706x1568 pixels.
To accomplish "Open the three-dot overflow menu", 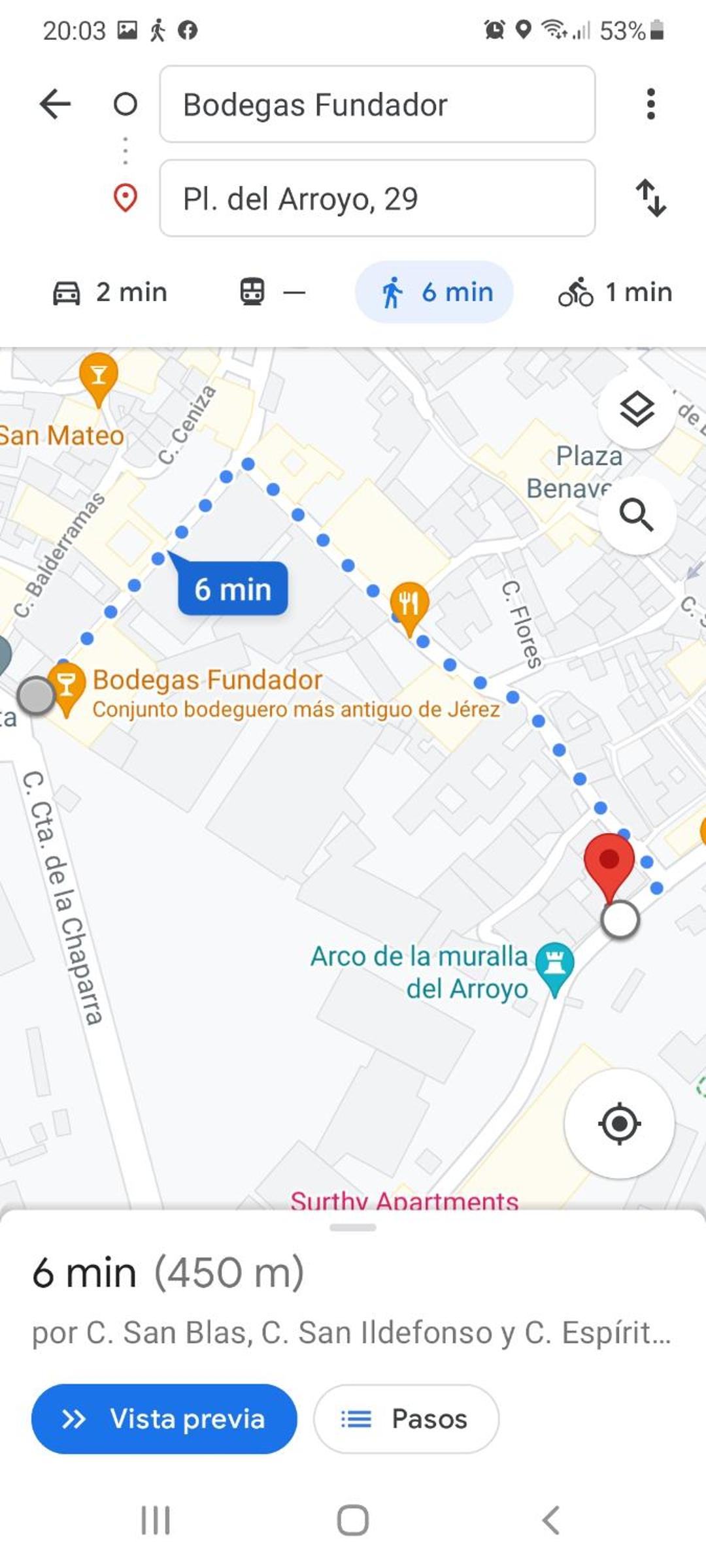I will [x=650, y=104].
